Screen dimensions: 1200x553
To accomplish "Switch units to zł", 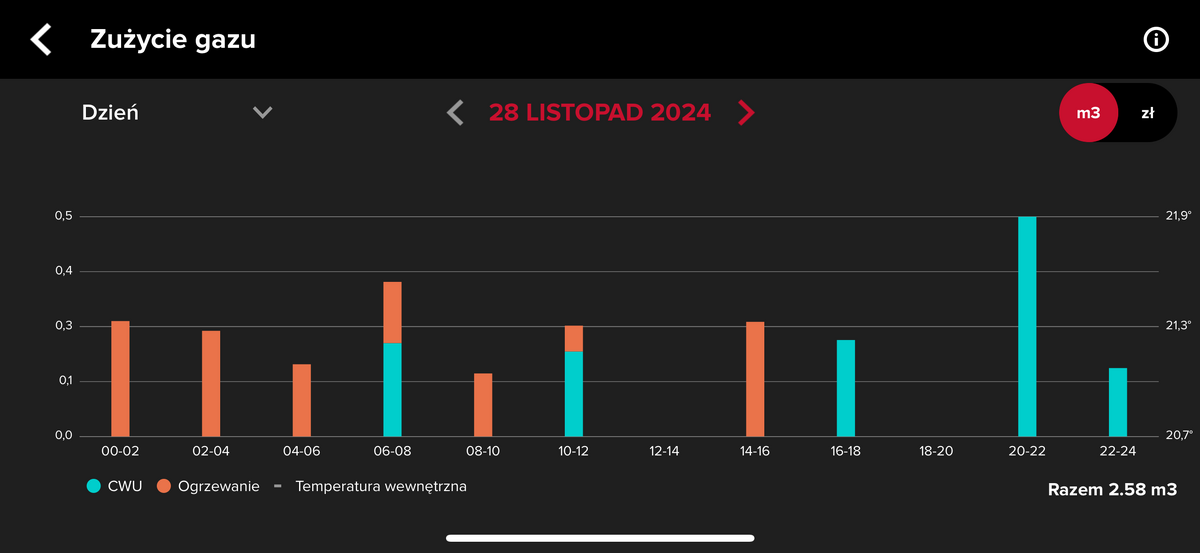I will click(x=1147, y=113).
